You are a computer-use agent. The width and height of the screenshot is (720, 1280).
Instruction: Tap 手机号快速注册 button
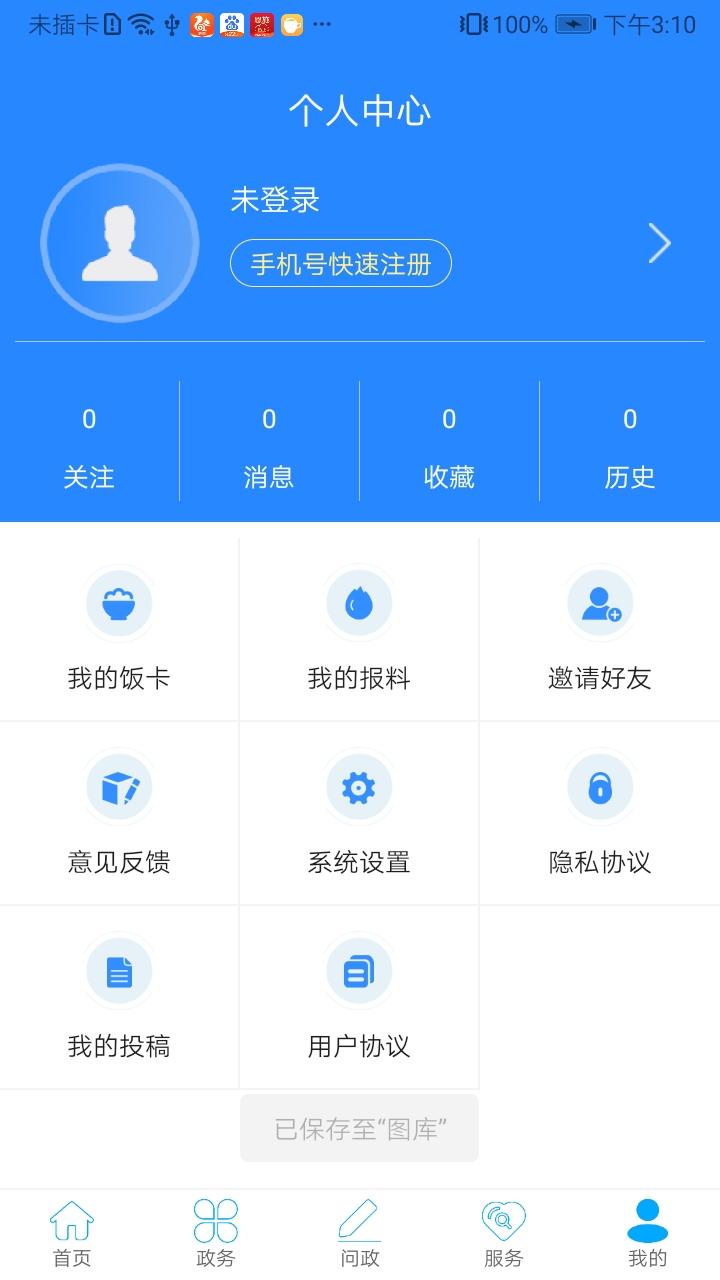pyautogui.click(x=340, y=264)
